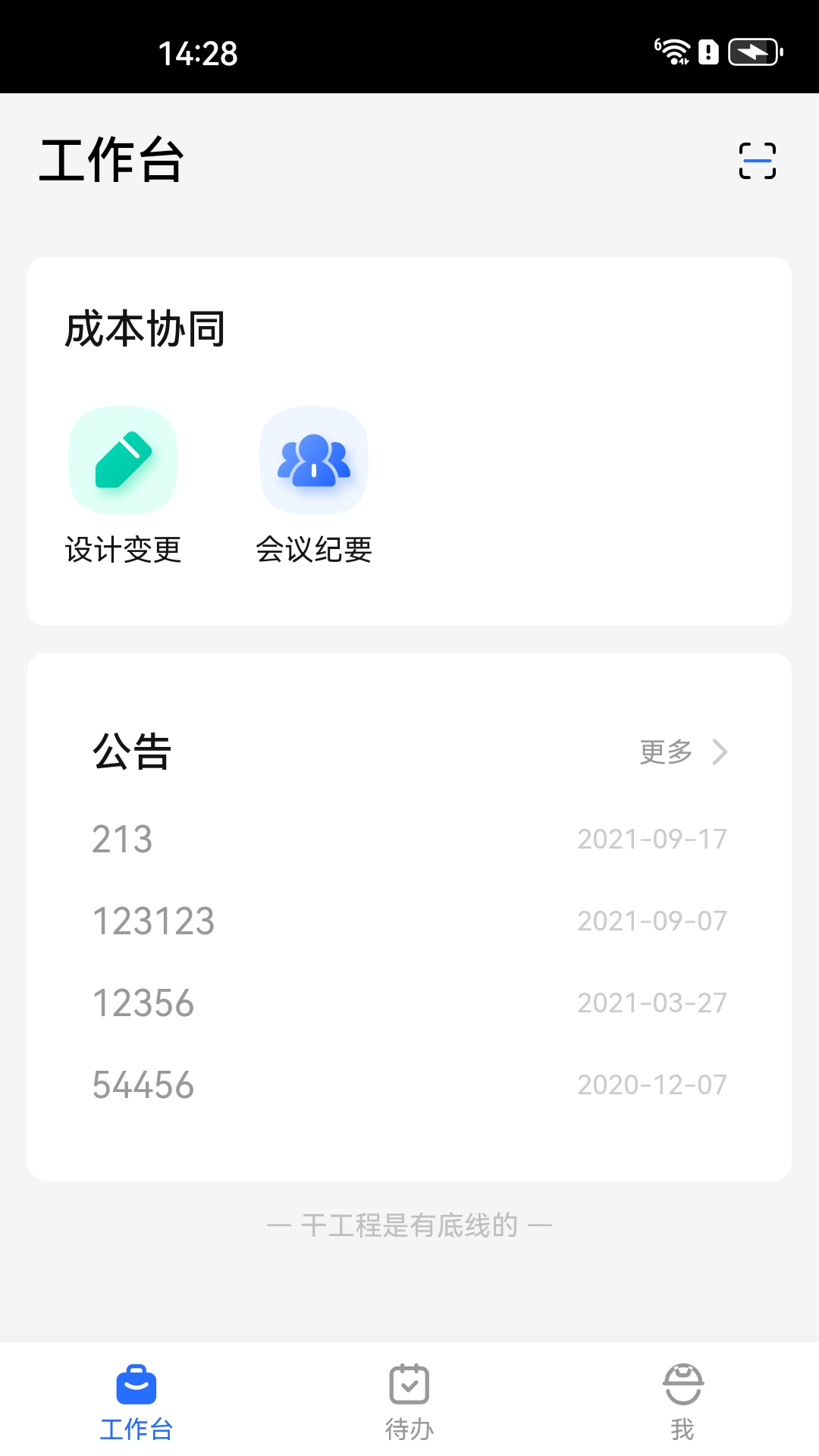Viewport: 819px width, 1456px height.
Task: Click the Wi-Fi status icon
Action: click(x=674, y=53)
